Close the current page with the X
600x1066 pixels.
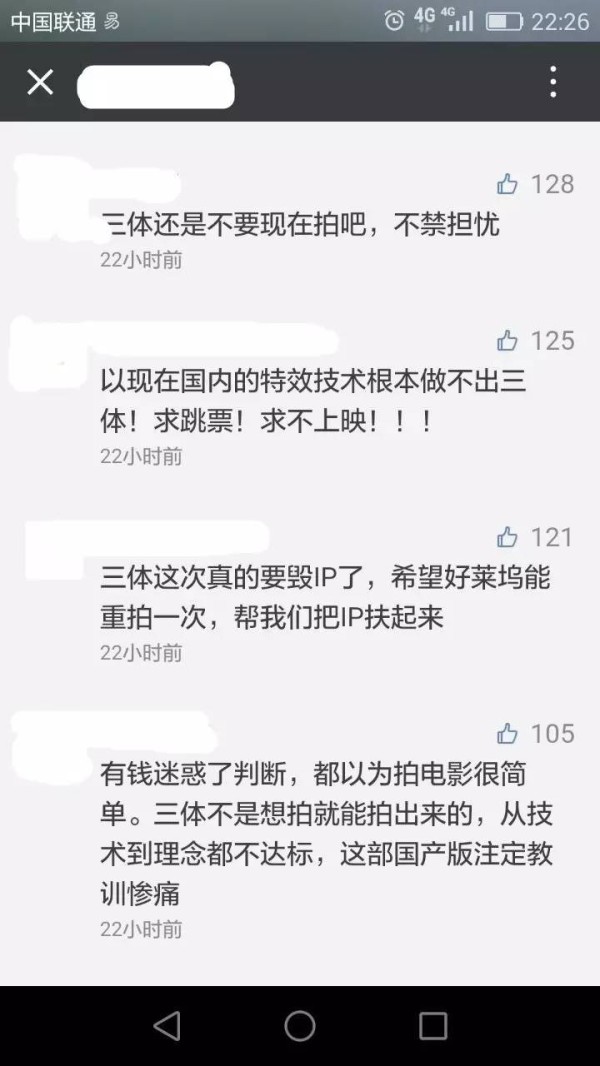click(40, 82)
